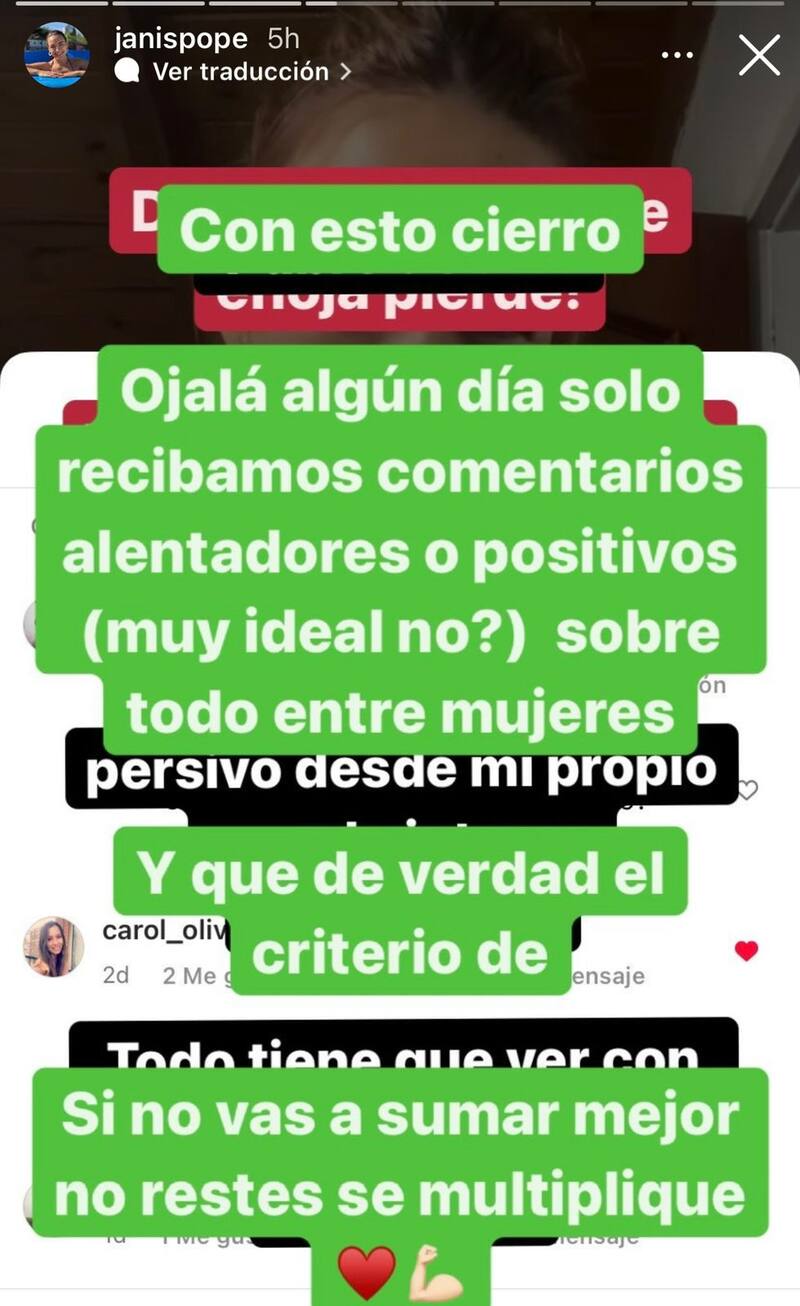
Task: Tap Ver traducción to translate the story
Action: point(240,72)
